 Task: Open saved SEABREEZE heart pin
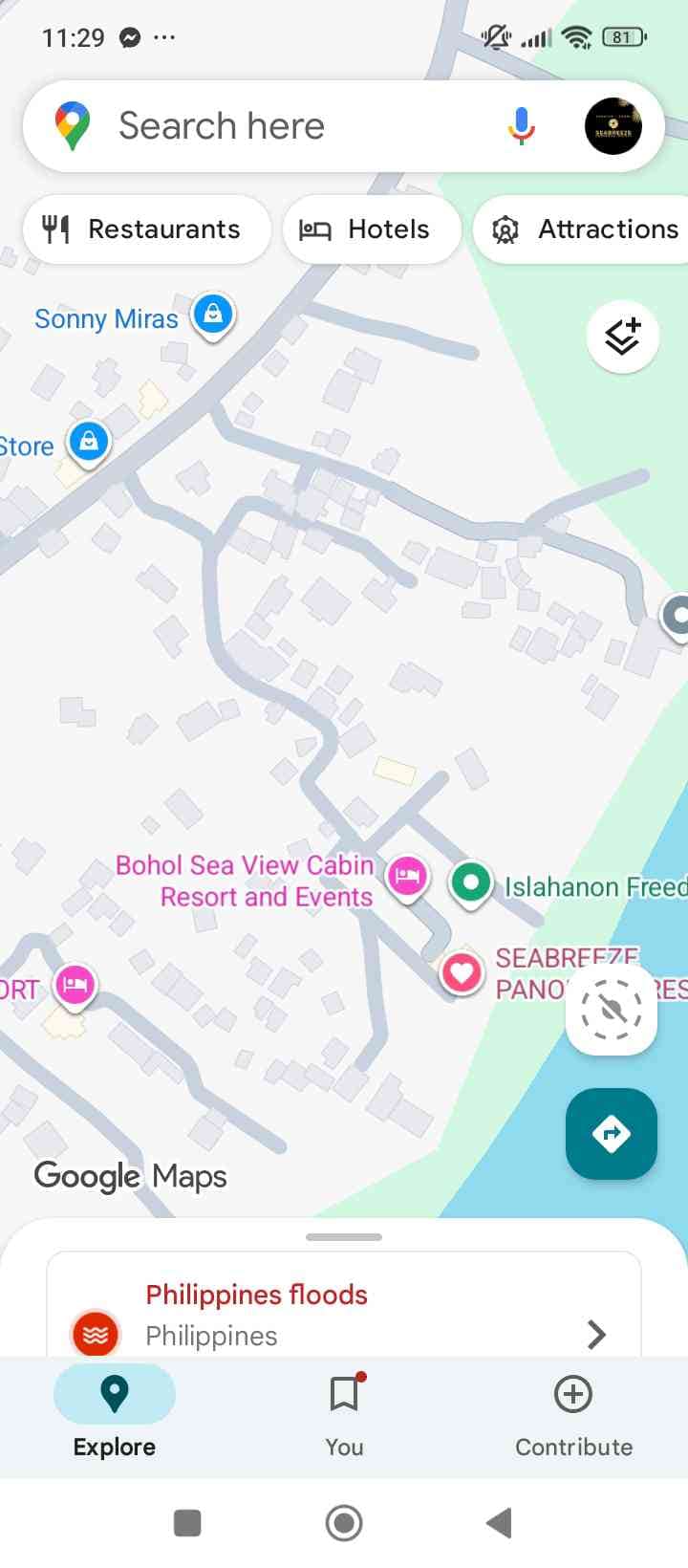tap(462, 972)
